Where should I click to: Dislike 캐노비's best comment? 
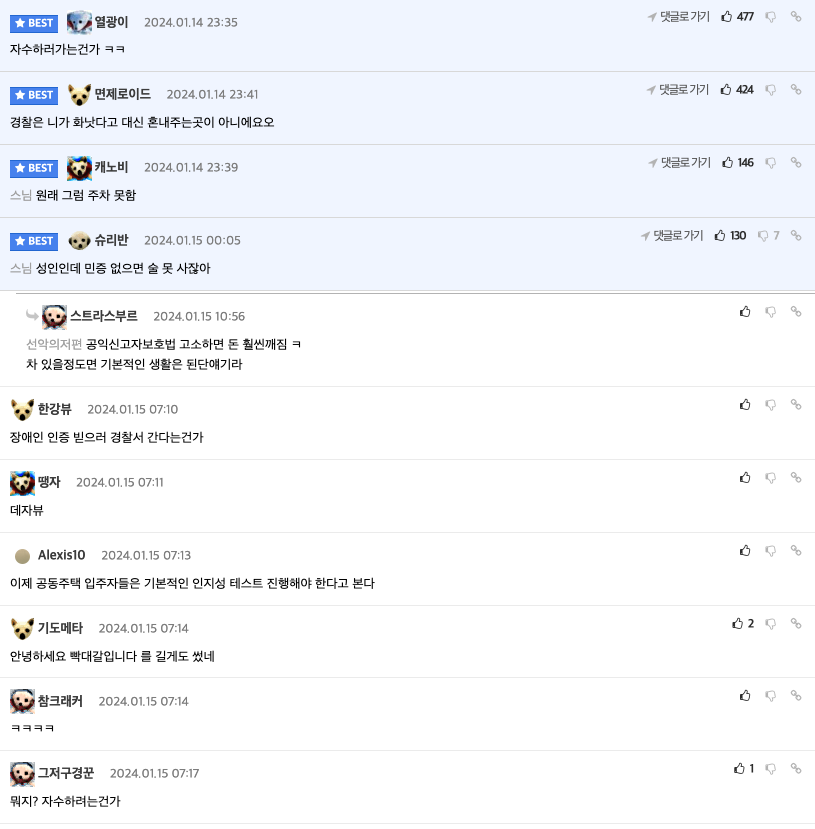770,162
